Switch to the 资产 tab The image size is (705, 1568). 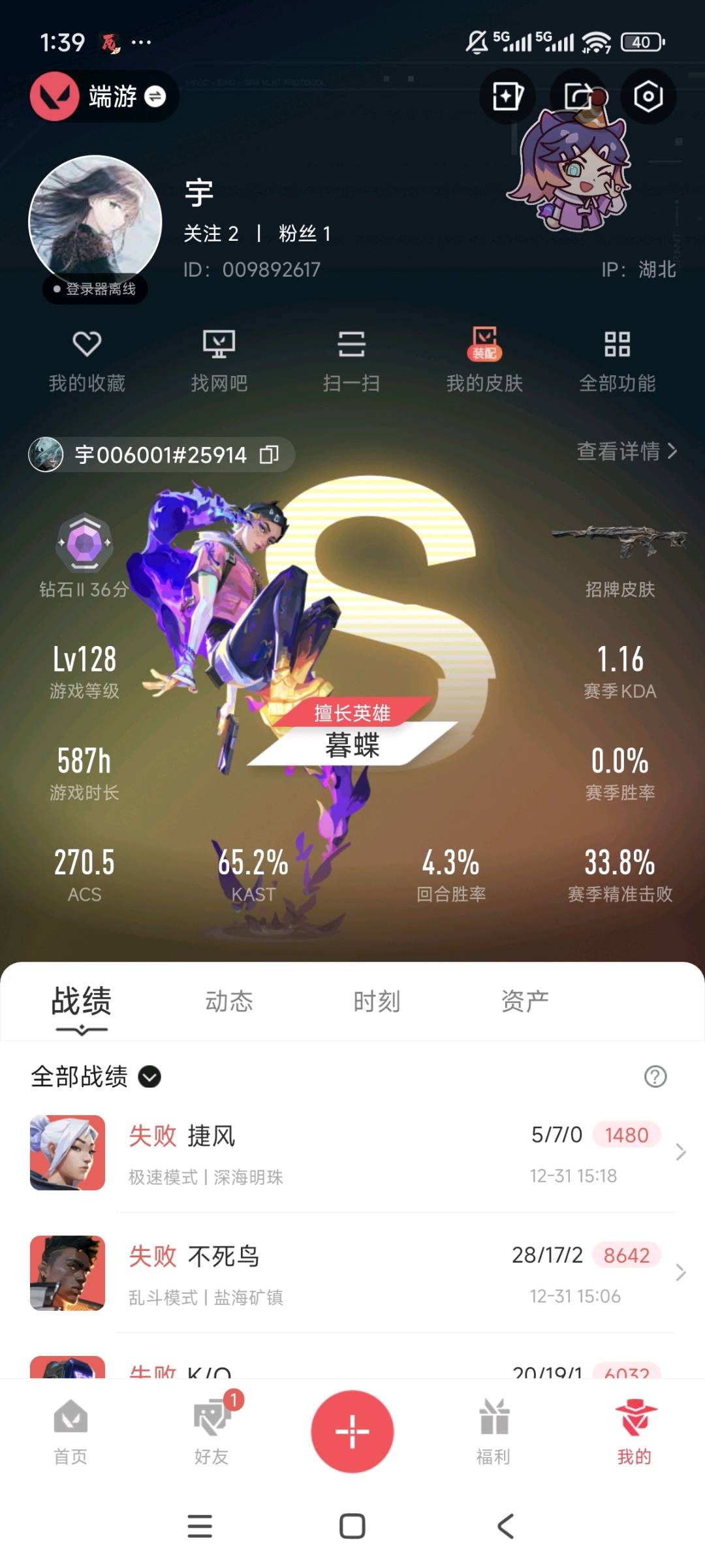tap(525, 1001)
